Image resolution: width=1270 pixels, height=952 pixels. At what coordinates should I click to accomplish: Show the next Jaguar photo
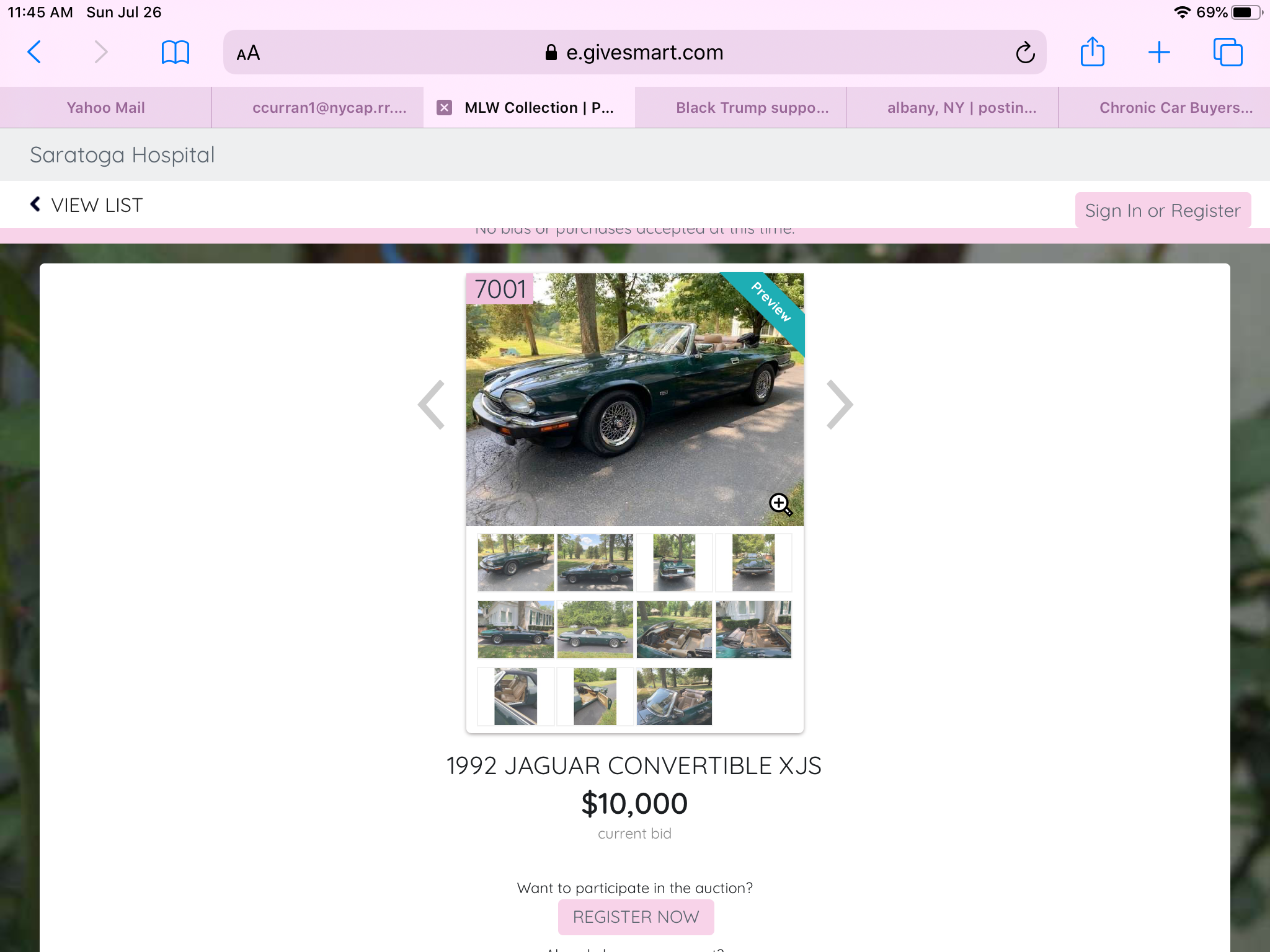point(840,405)
